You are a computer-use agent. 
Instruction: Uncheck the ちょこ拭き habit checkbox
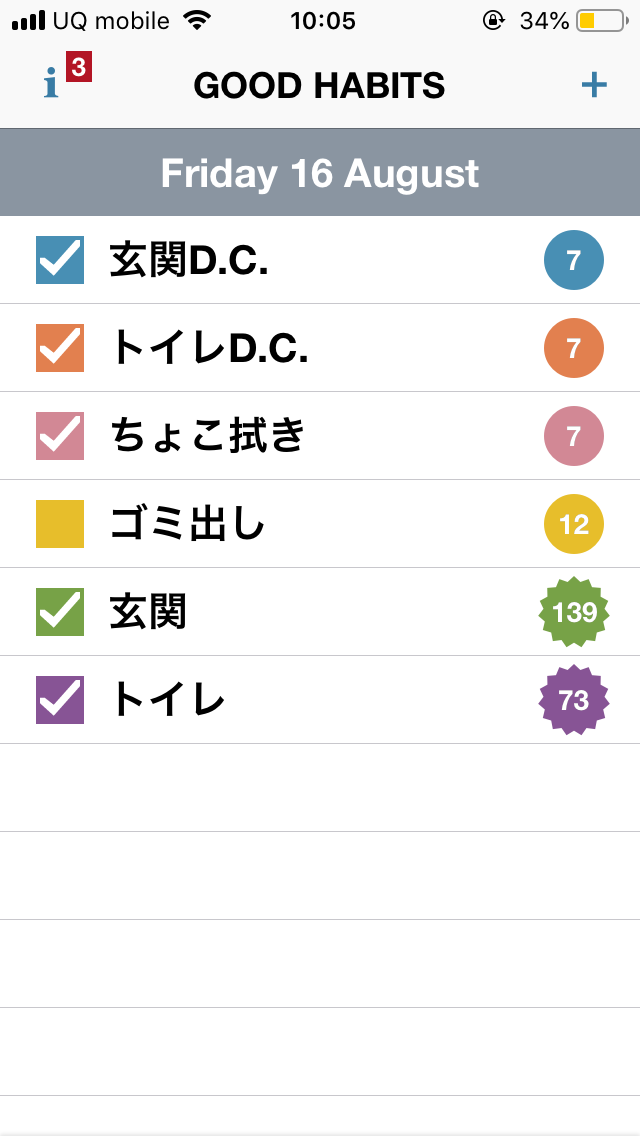(60, 436)
